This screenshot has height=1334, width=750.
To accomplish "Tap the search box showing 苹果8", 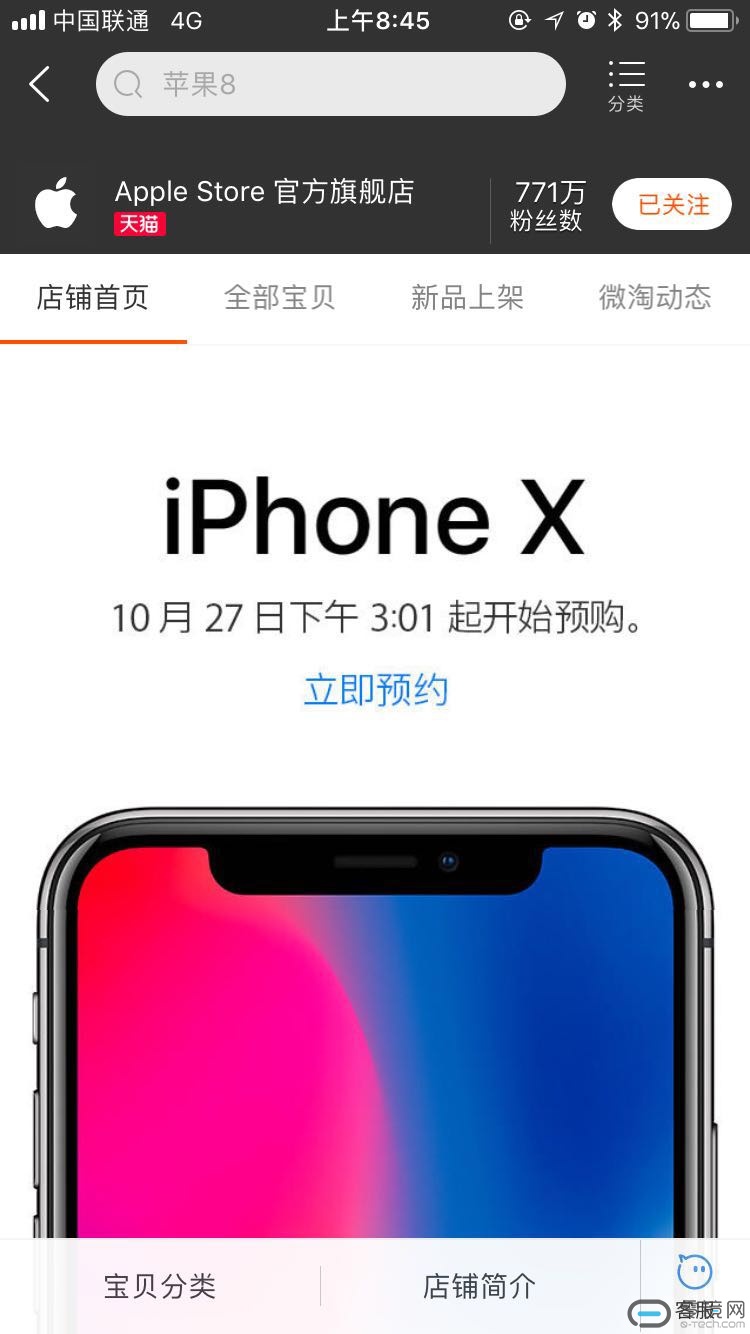I will point(330,84).
